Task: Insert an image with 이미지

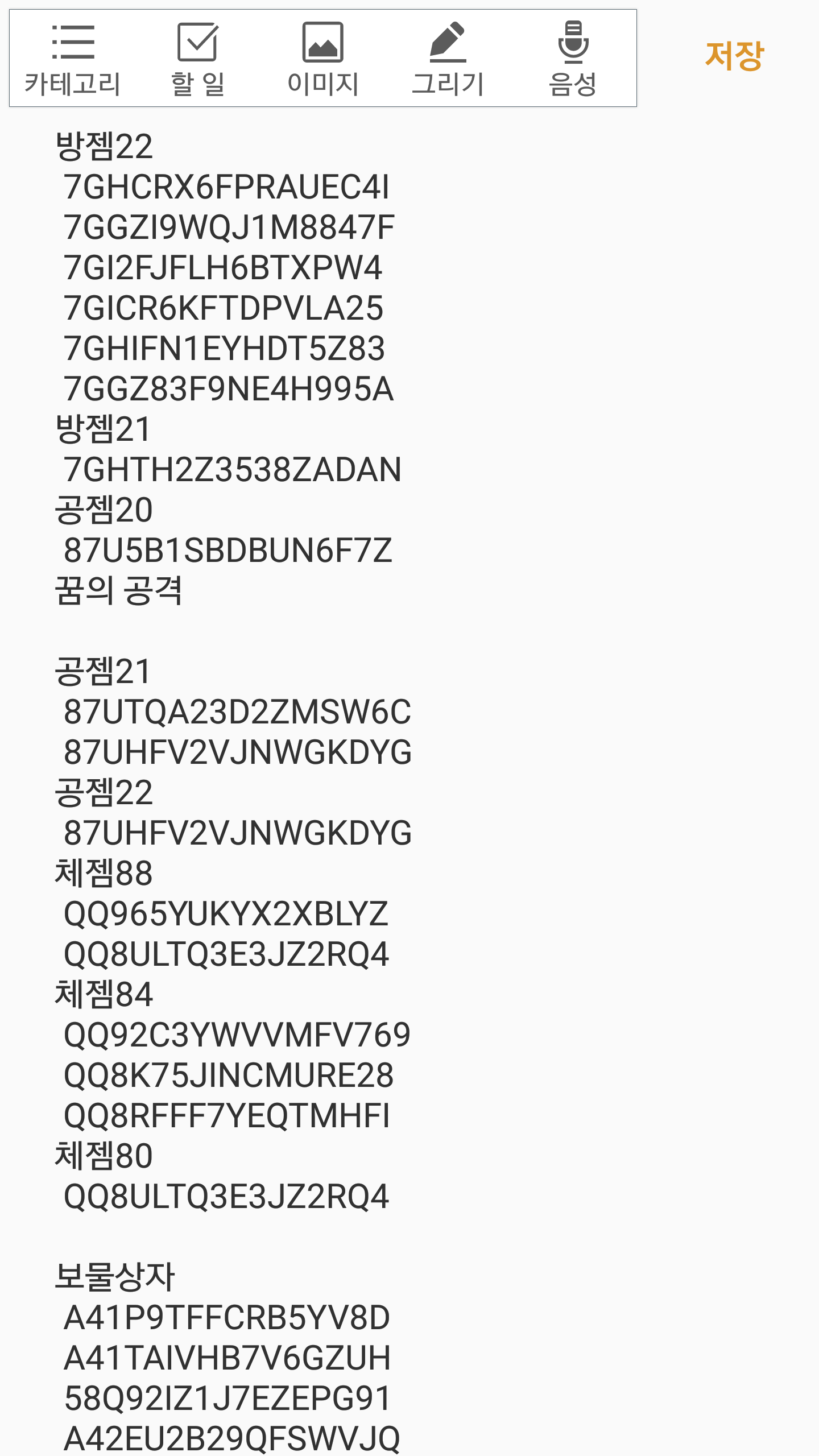Action: (322, 58)
